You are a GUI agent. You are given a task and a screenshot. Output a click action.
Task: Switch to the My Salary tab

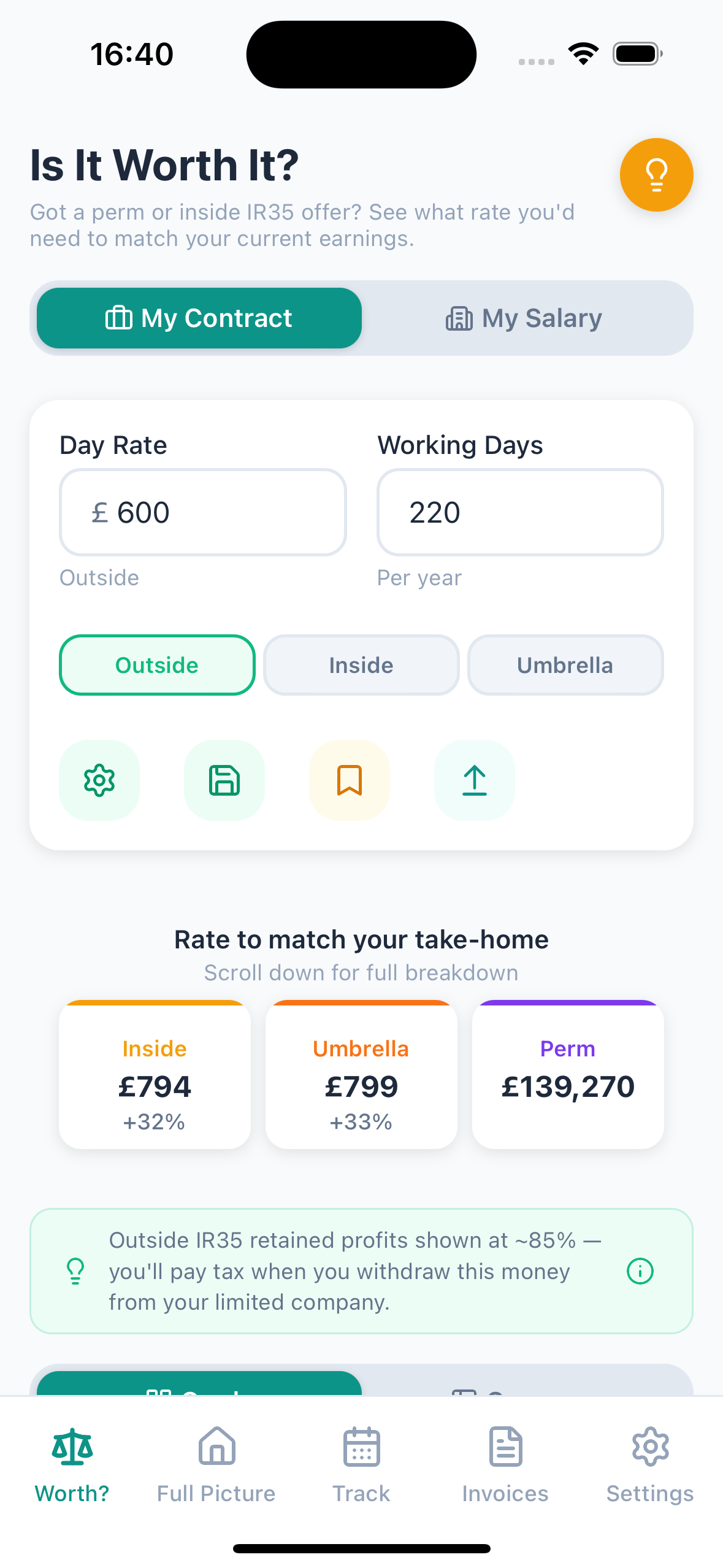[x=522, y=318]
